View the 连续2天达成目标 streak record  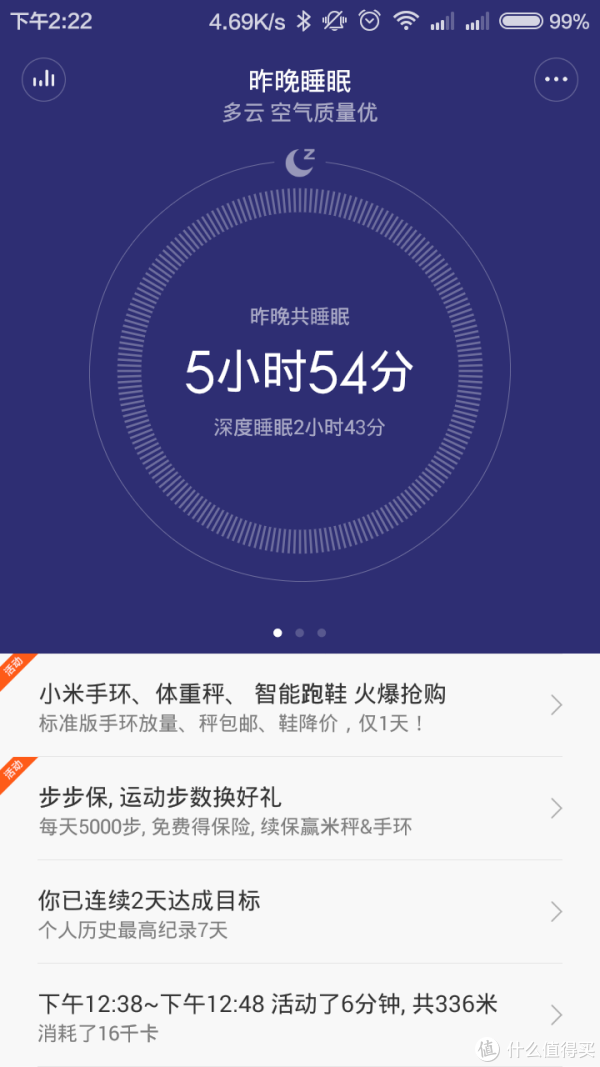(300, 912)
